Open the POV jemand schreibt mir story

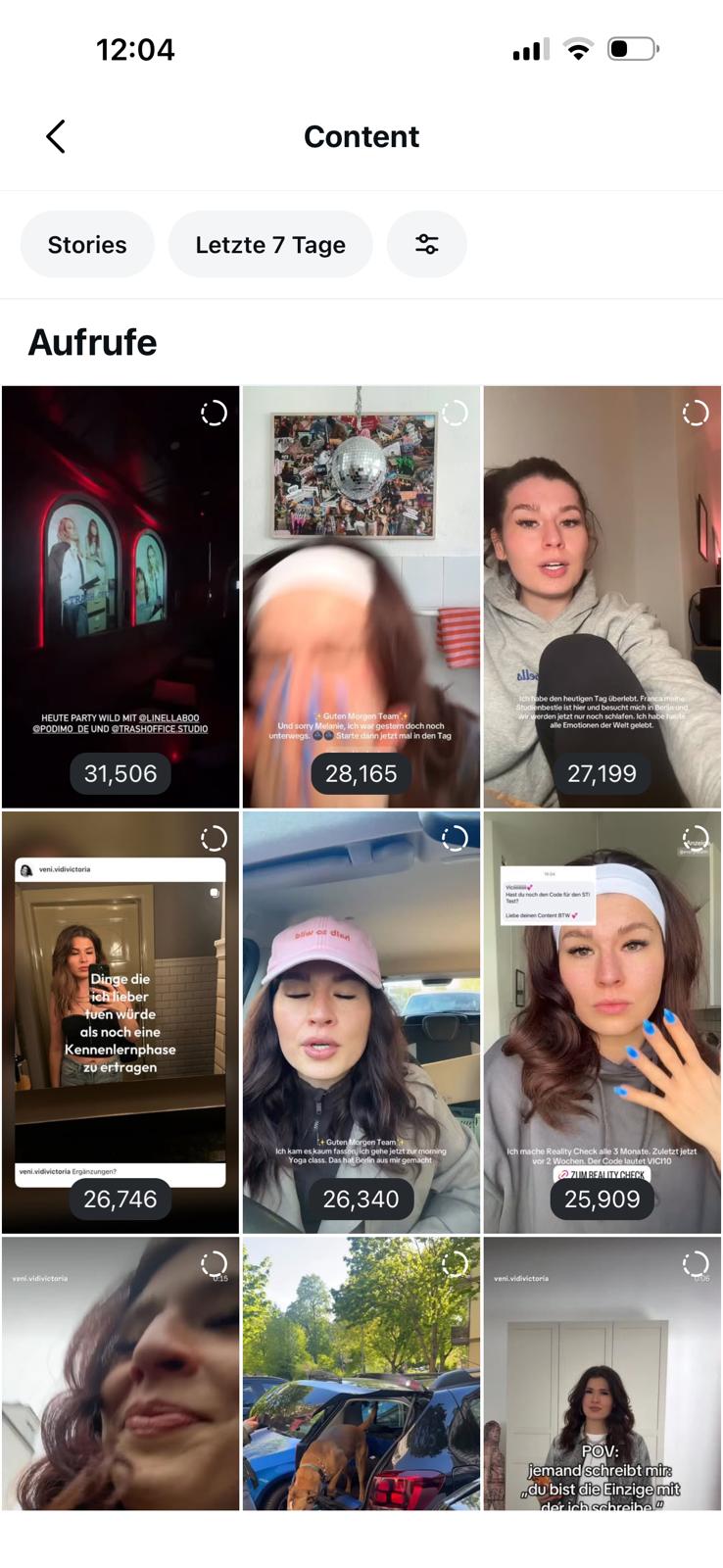tap(602, 1372)
